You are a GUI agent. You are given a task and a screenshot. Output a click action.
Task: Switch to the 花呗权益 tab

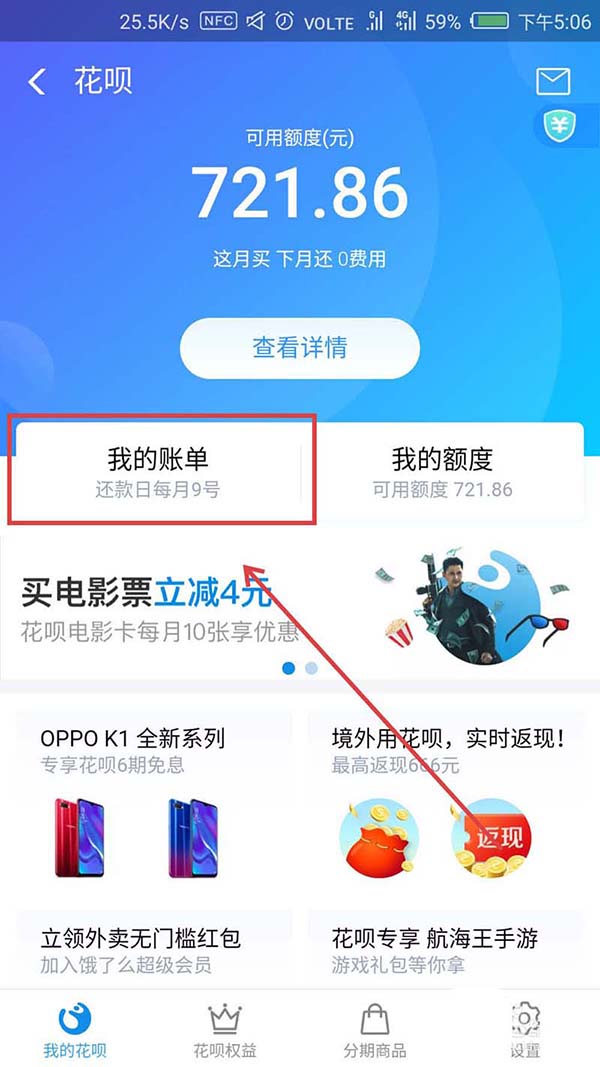point(225,1030)
